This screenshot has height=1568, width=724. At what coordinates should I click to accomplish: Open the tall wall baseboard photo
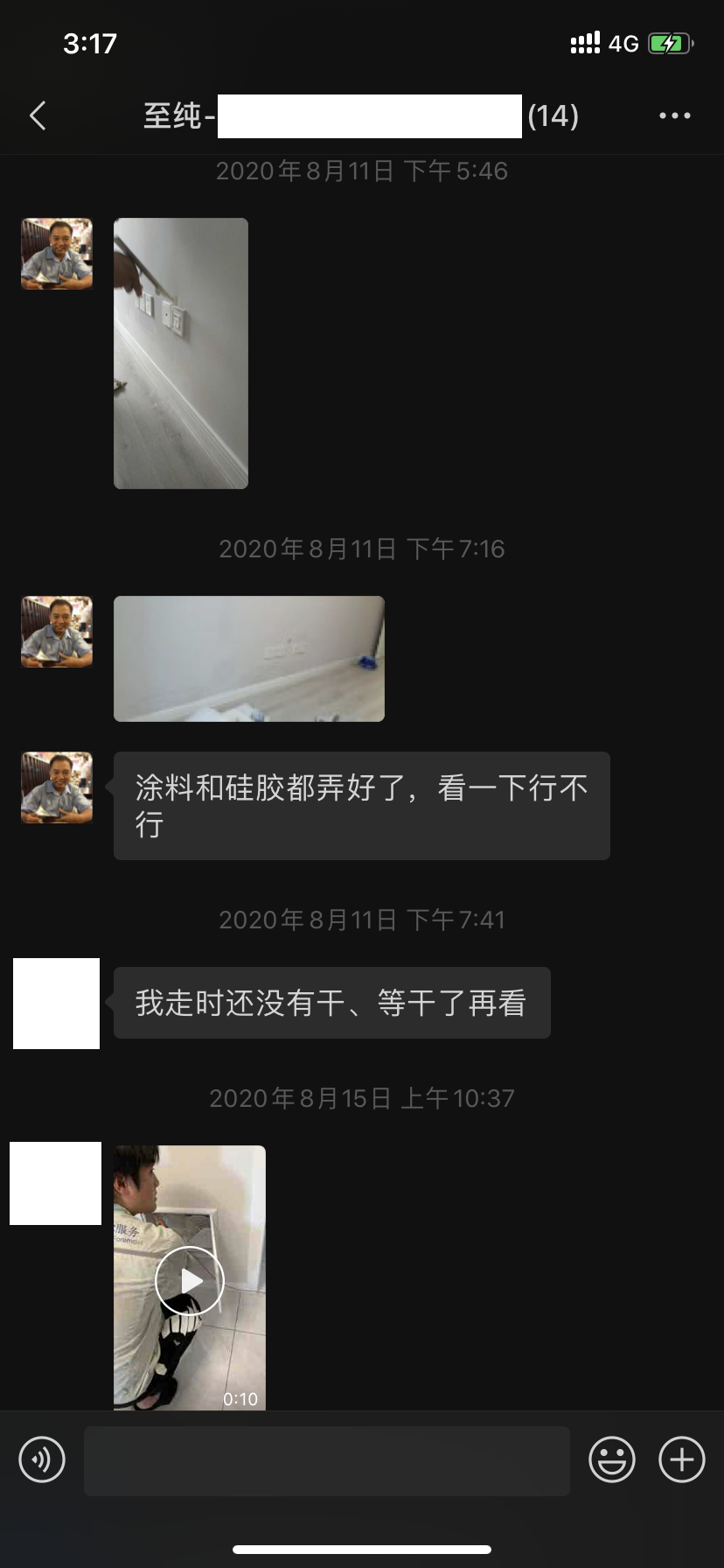coord(181,353)
